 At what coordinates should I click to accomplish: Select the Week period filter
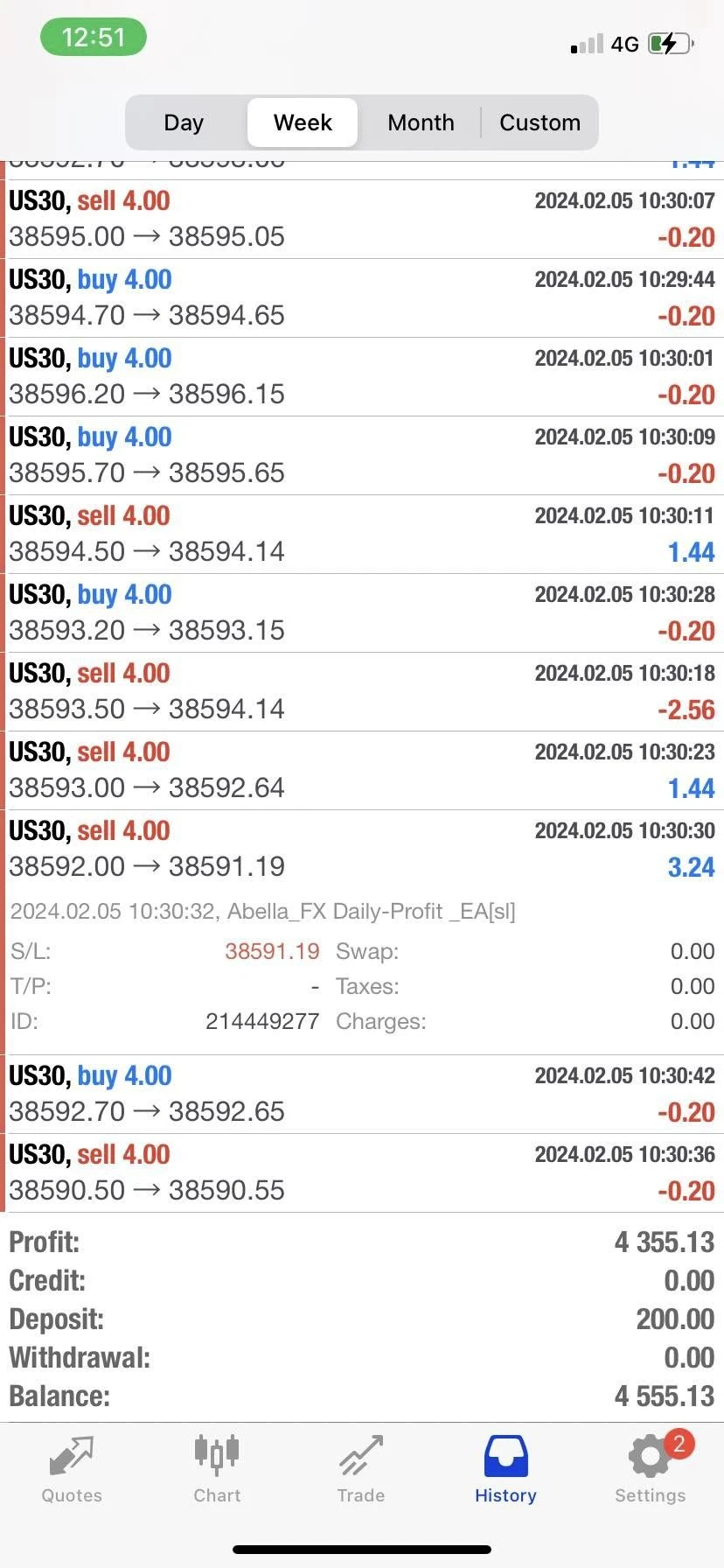(303, 122)
